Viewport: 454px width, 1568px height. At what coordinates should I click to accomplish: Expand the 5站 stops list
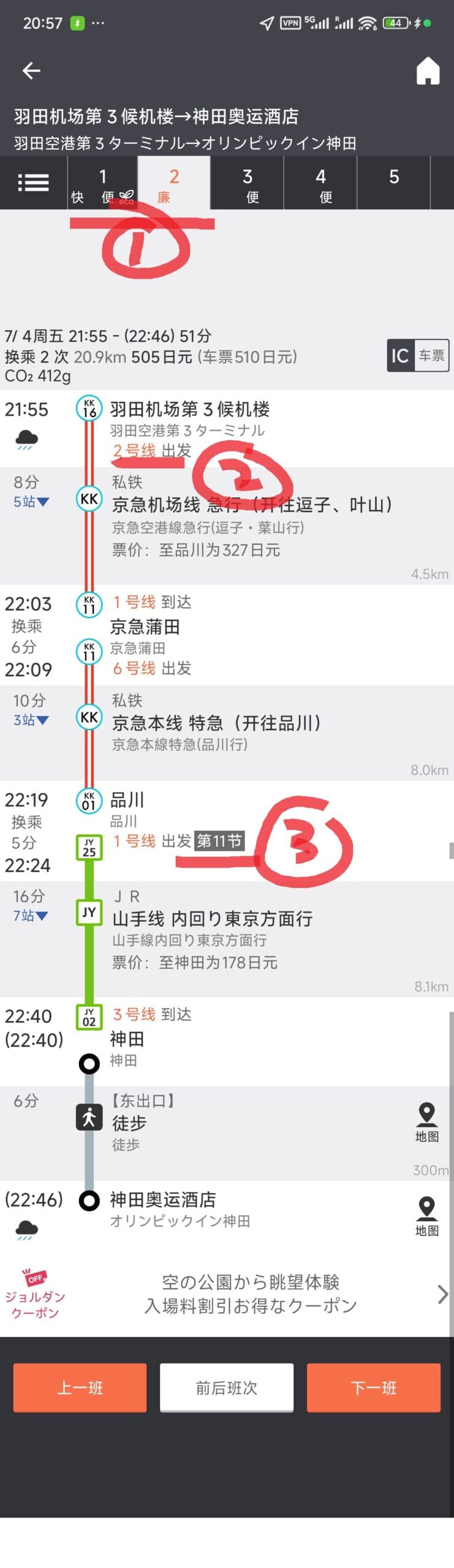31,502
